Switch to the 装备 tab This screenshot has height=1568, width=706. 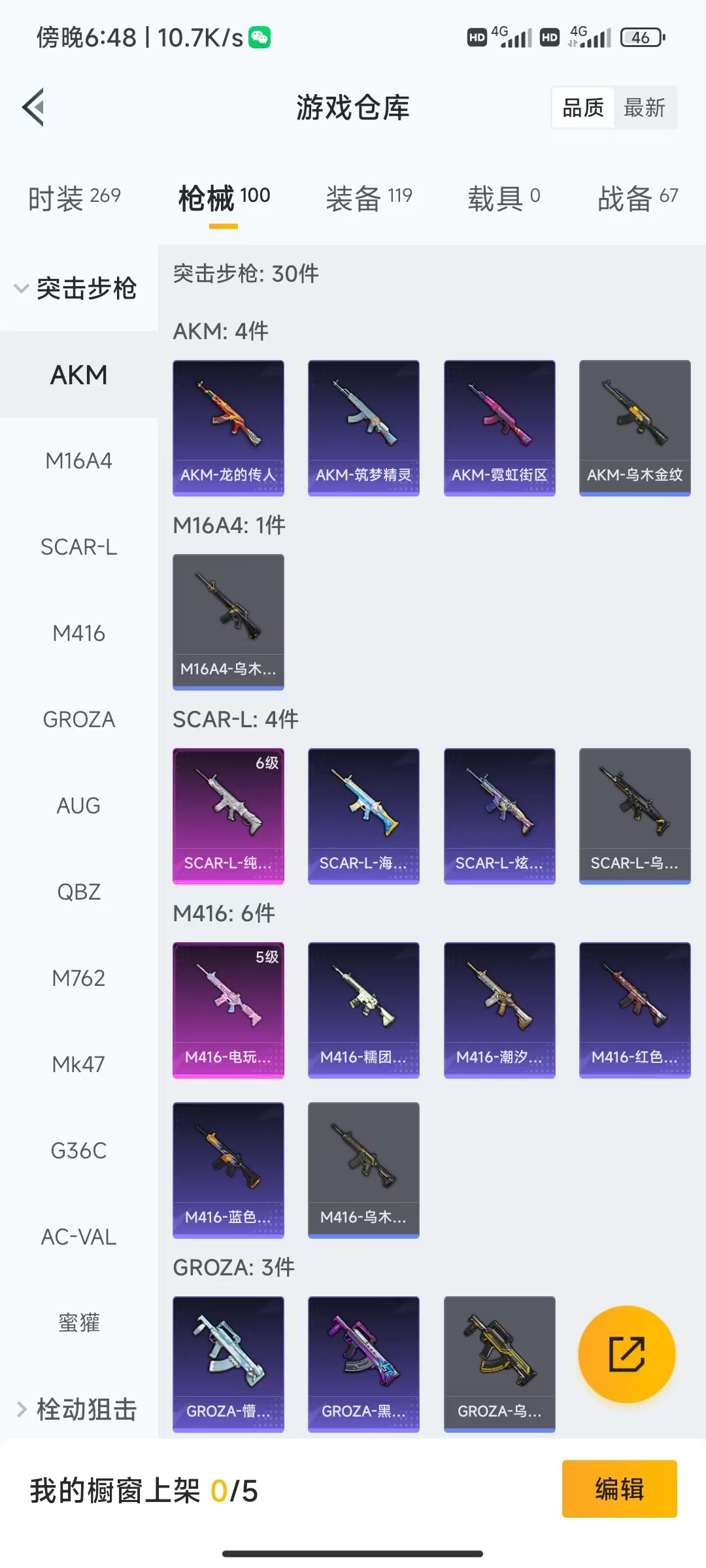click(369, 197)
